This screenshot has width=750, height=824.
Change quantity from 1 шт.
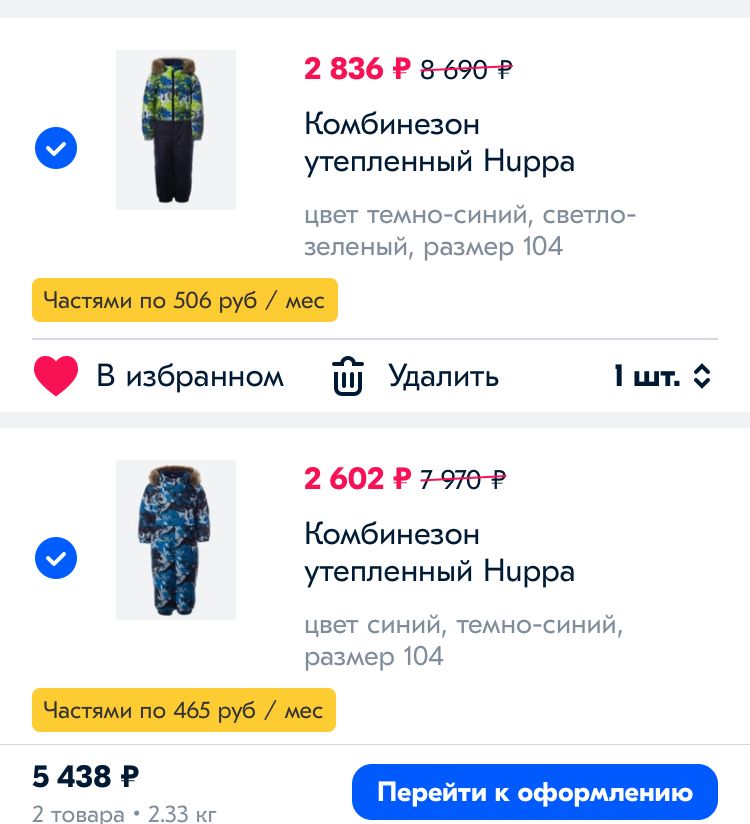click(662, 377)
